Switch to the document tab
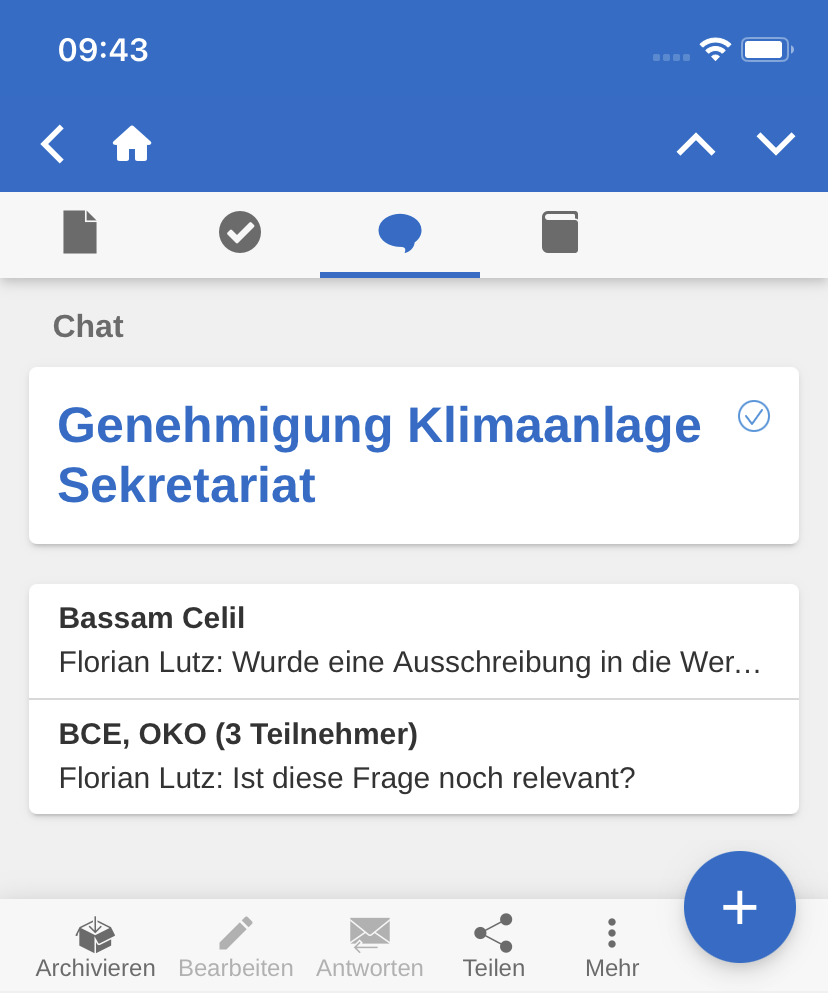The image size is (828, 993). [80, 232]
